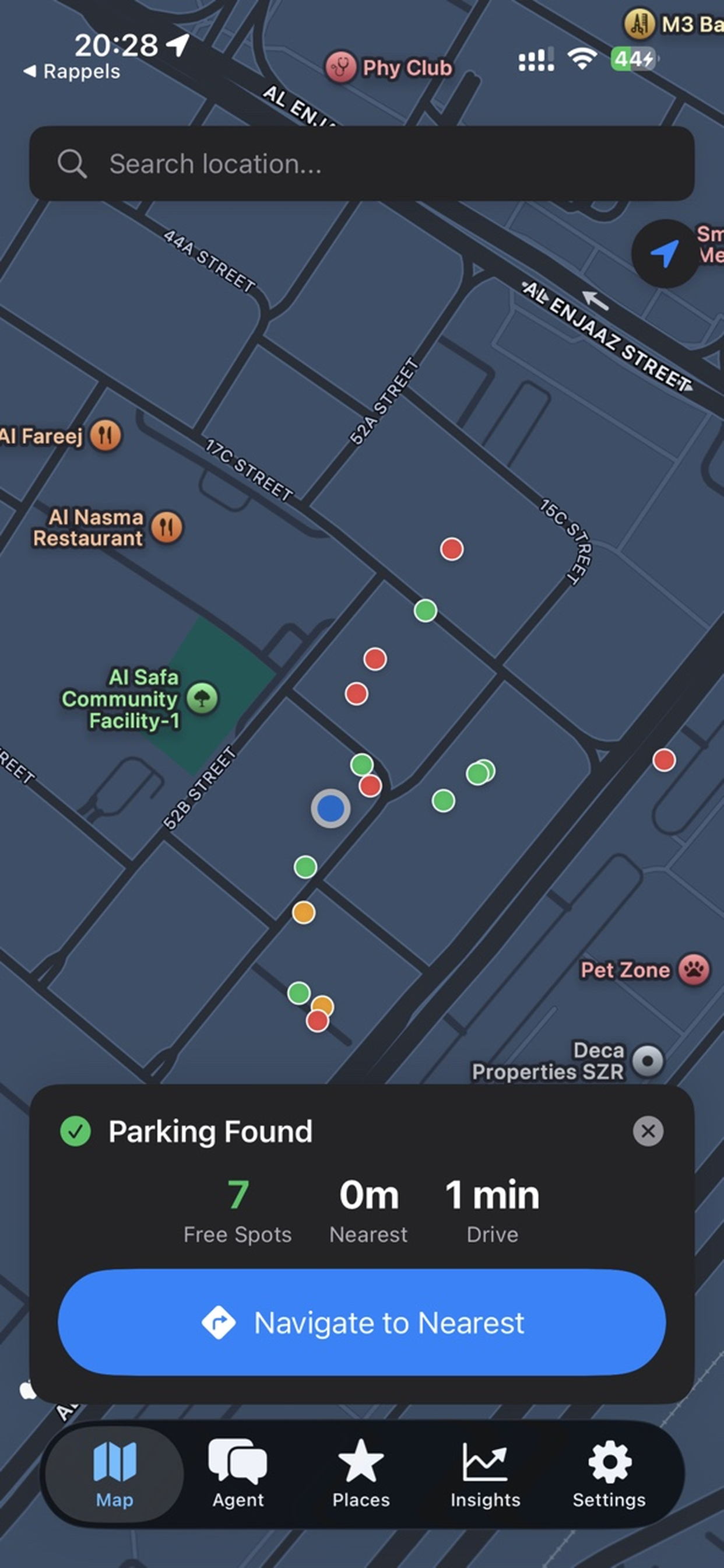Select the Al Safa Community Facility-1 marker

203,698
